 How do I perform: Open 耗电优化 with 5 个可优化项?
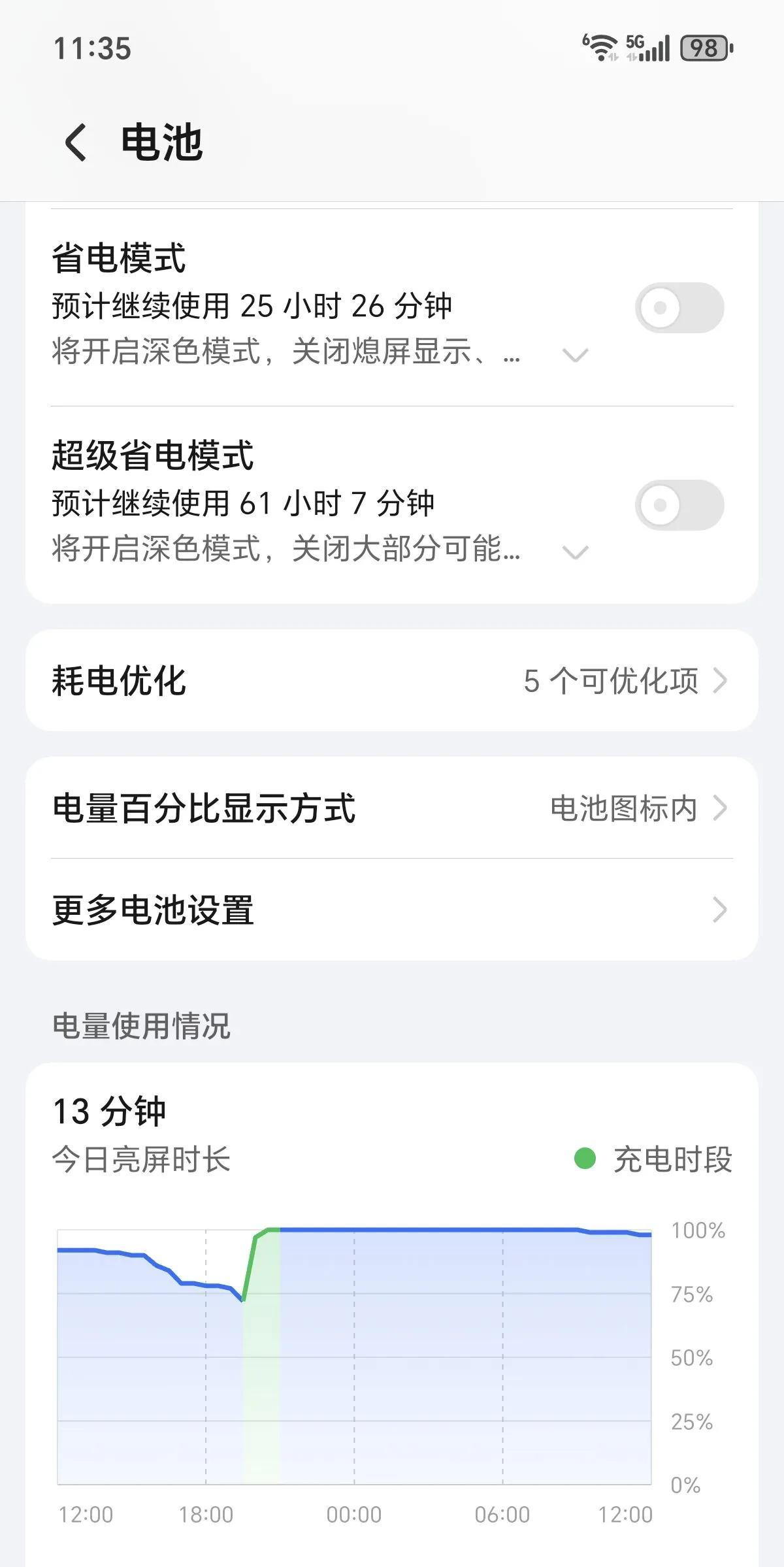coord(392,680)
